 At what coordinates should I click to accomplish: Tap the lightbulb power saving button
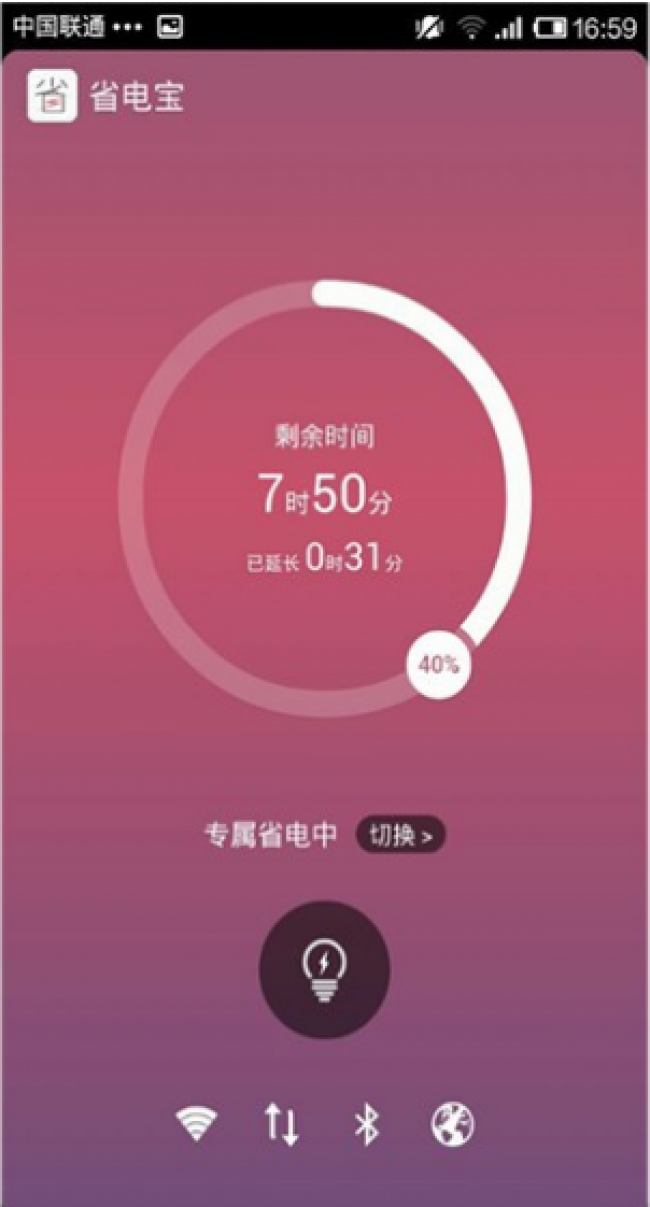point(324,969)
